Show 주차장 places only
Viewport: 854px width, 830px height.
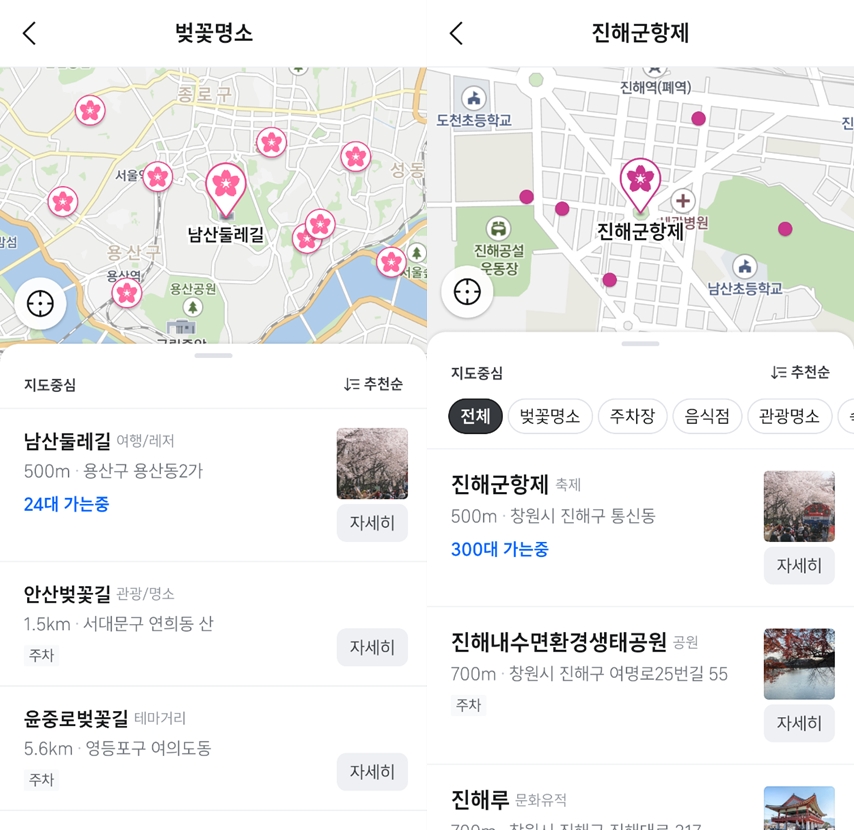(x=632, y=416)
